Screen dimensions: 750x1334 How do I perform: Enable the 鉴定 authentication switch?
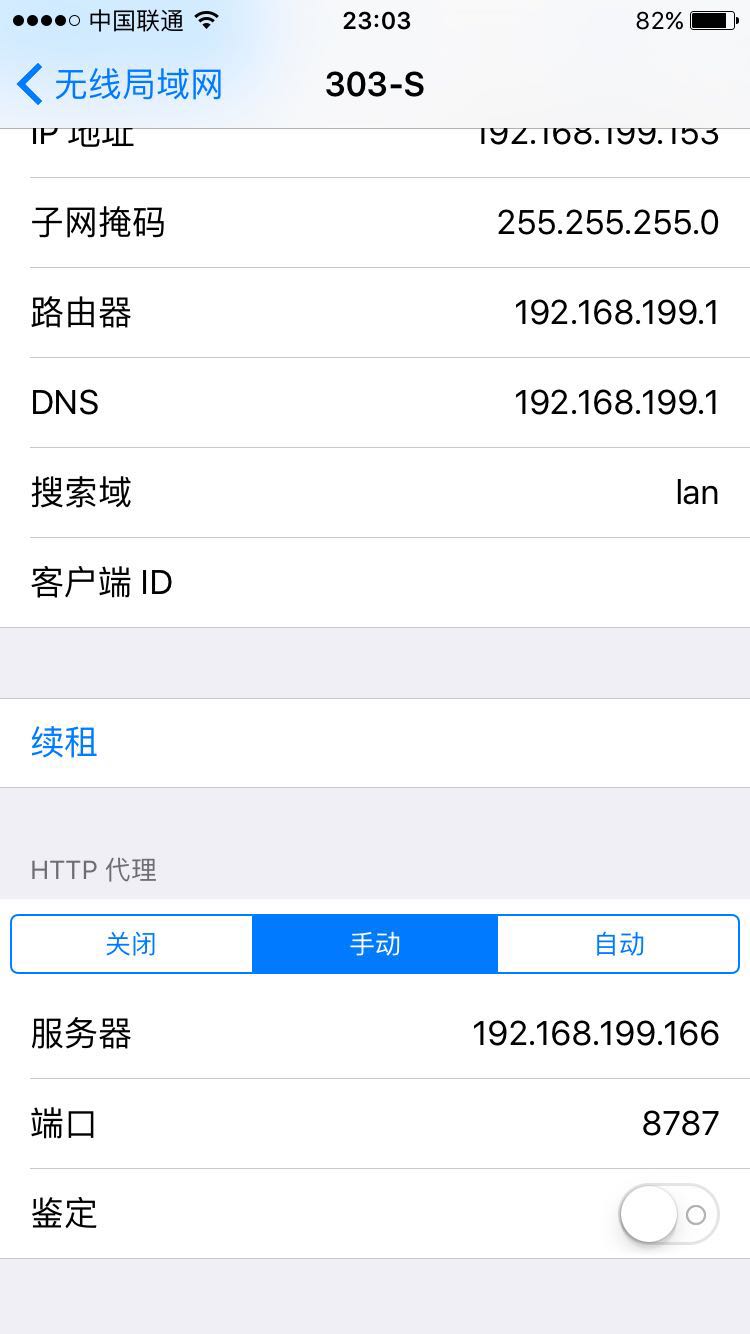tap(669, 1214)
